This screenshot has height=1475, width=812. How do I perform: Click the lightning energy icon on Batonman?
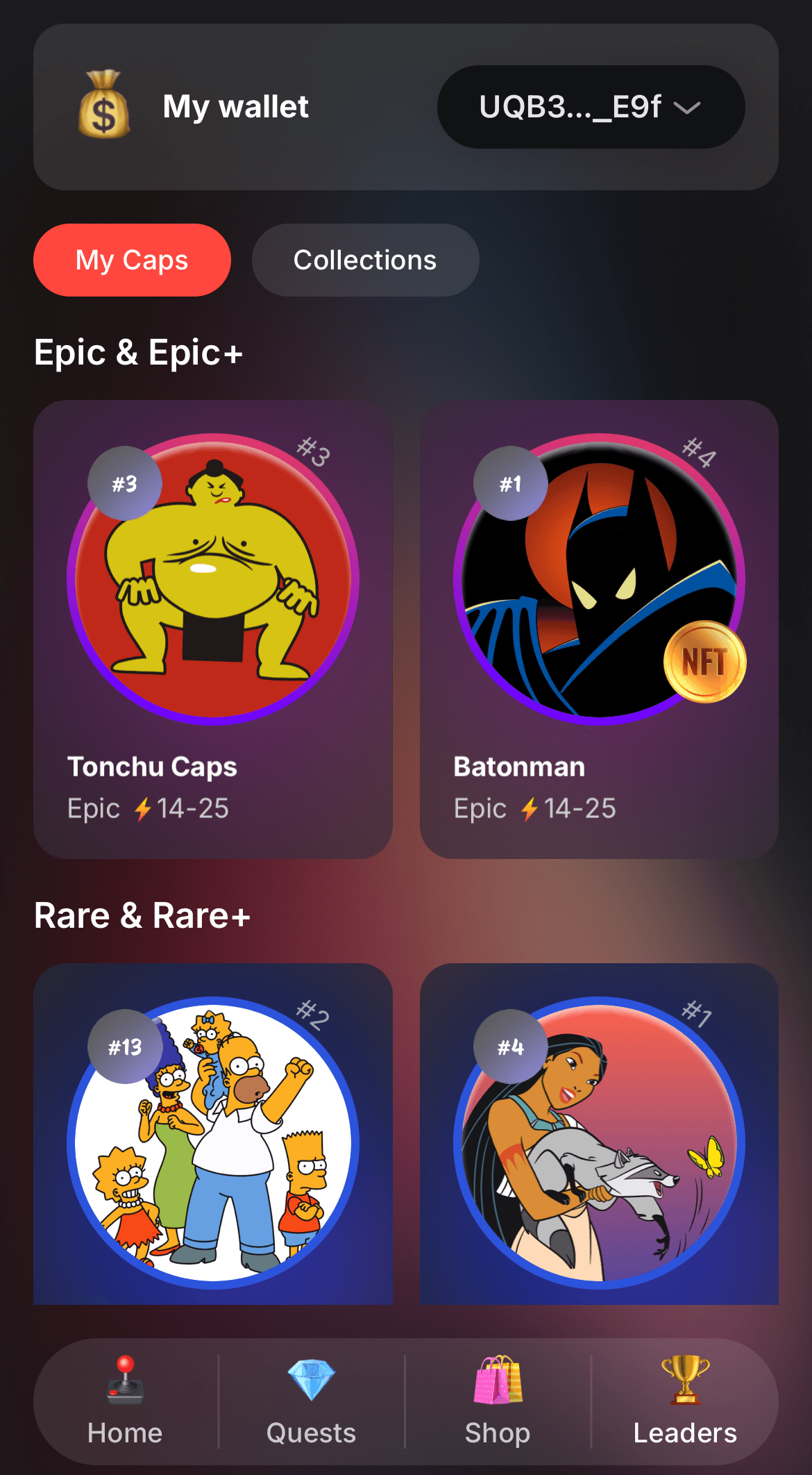pyautogui.click(x=530, y=808)
